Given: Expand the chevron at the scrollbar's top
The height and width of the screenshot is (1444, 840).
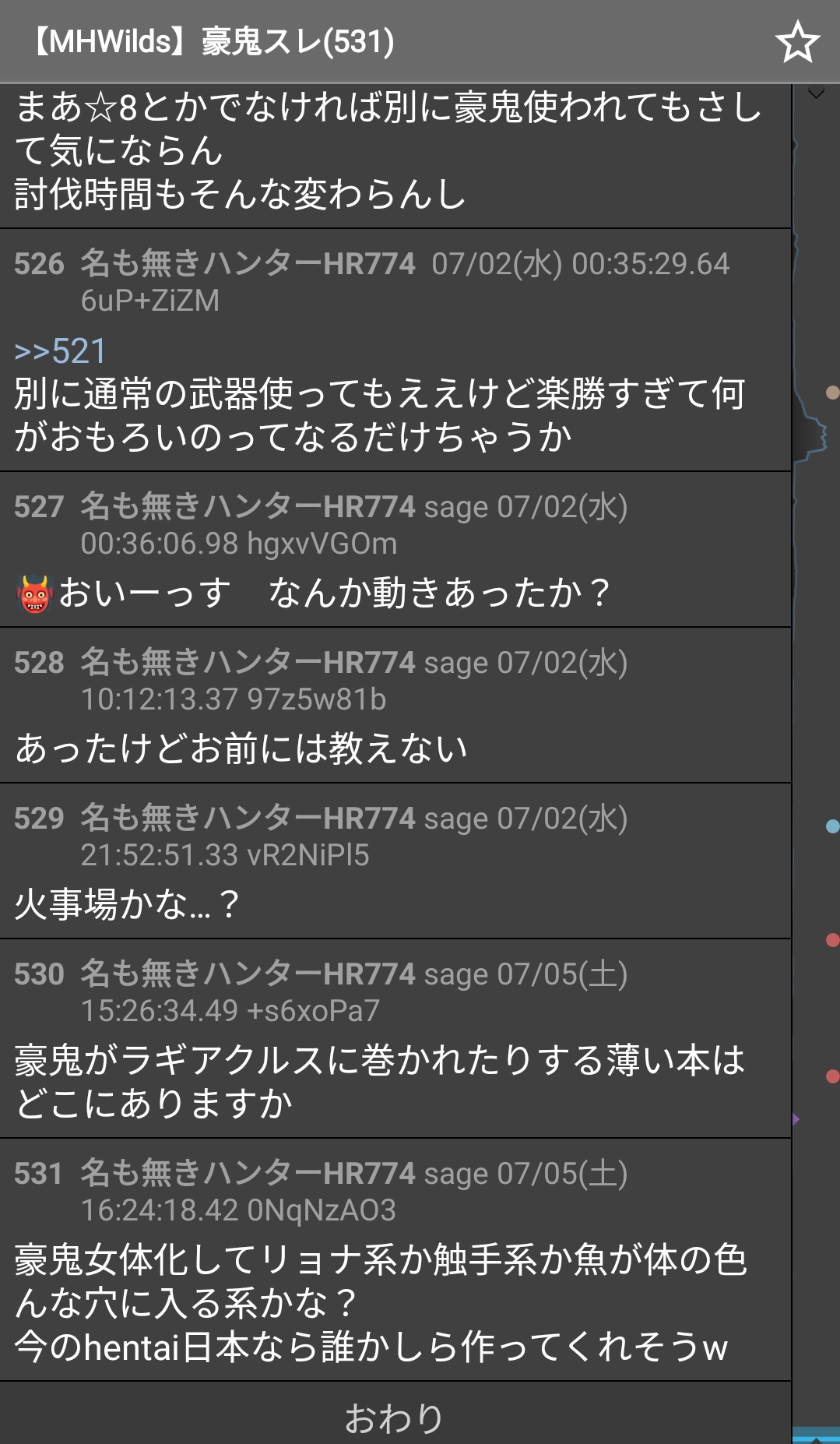Looking at the screenshot, I should [816, 94].
